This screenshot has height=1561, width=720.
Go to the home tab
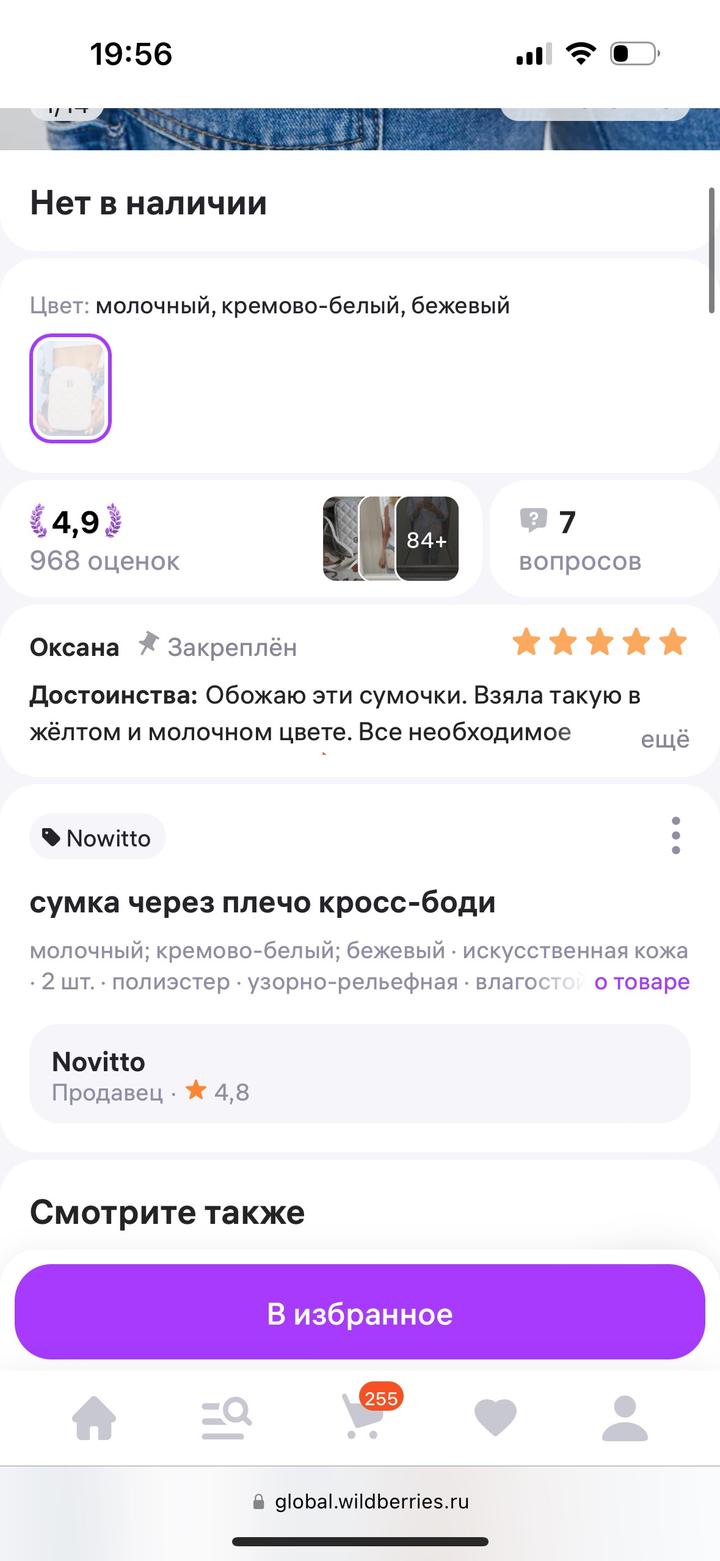(x=94, y=1418)
